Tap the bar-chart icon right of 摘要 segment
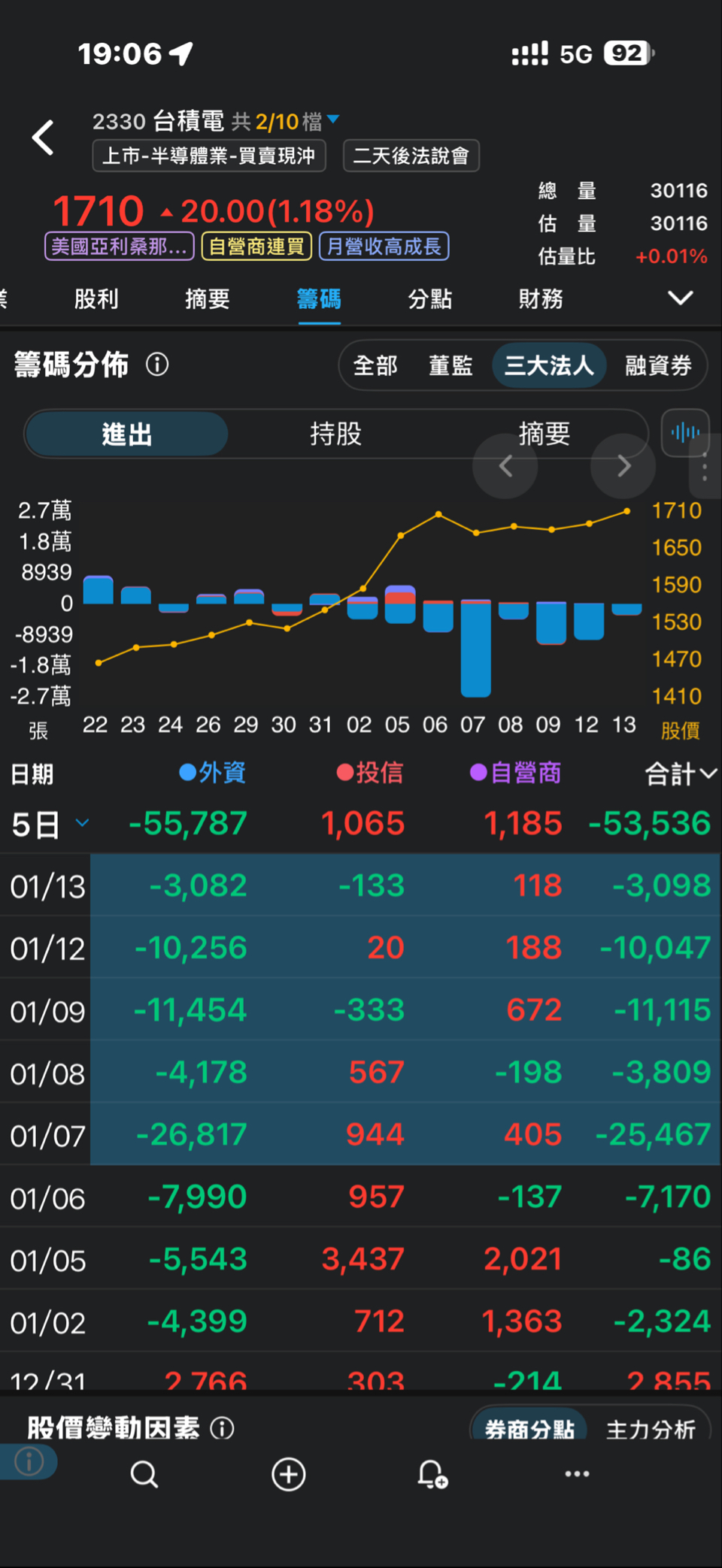Screen dimensions: 722x1568 point(684,433)
